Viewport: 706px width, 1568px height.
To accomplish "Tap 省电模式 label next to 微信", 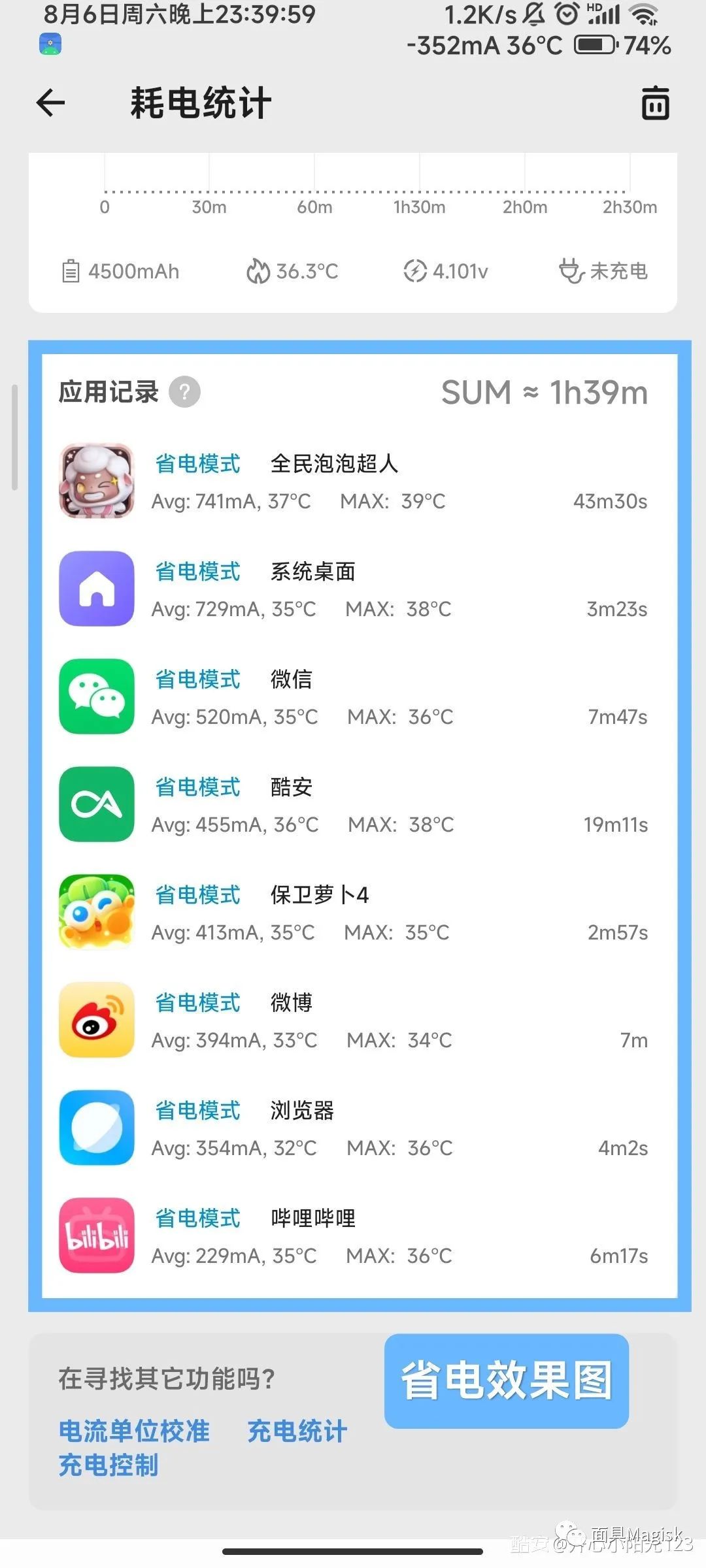I will (x=197, y=679).
